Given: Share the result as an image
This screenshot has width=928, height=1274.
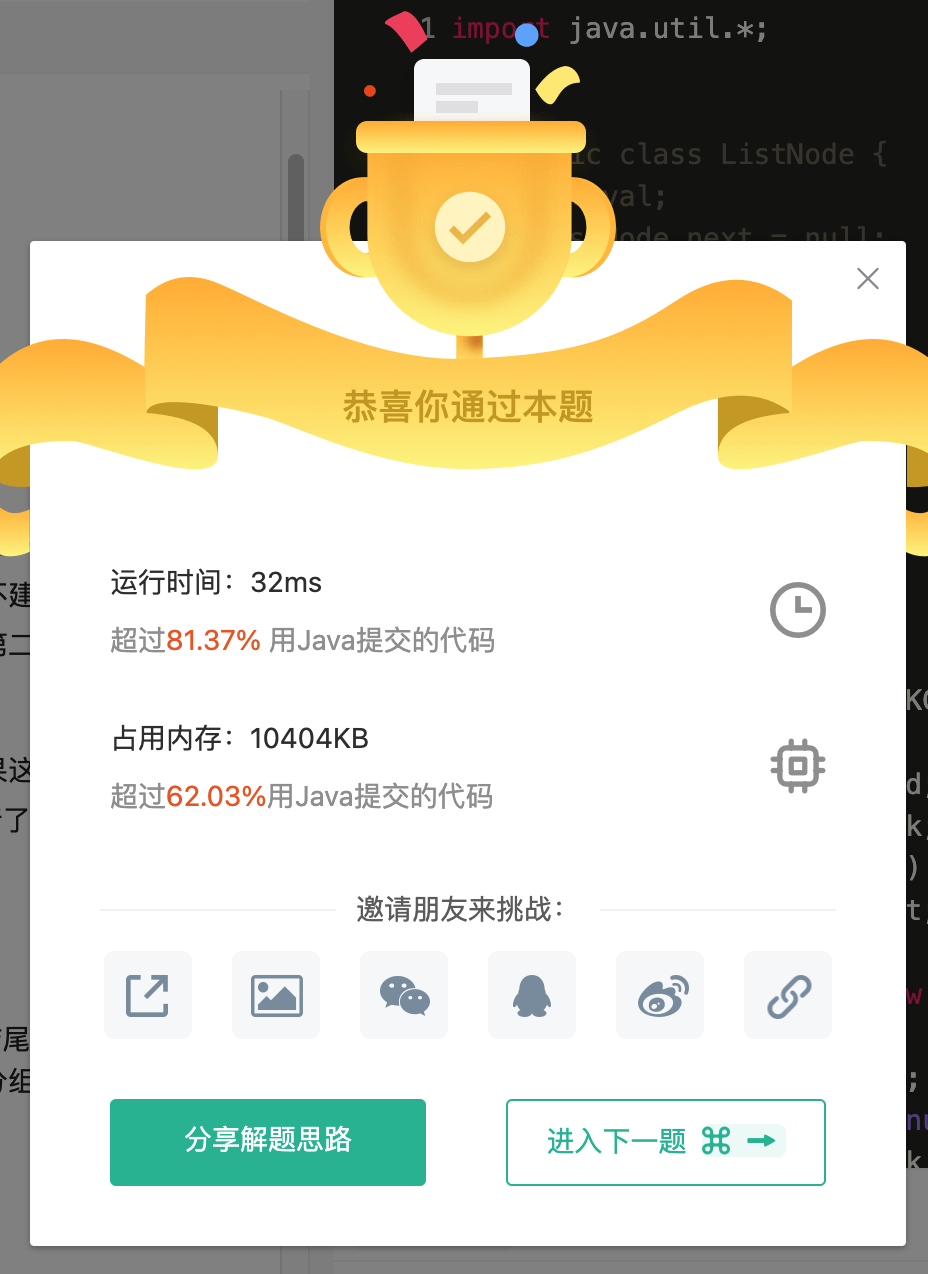Looking at the screenshot, I should pyautogui.click(x=276, y=995).
